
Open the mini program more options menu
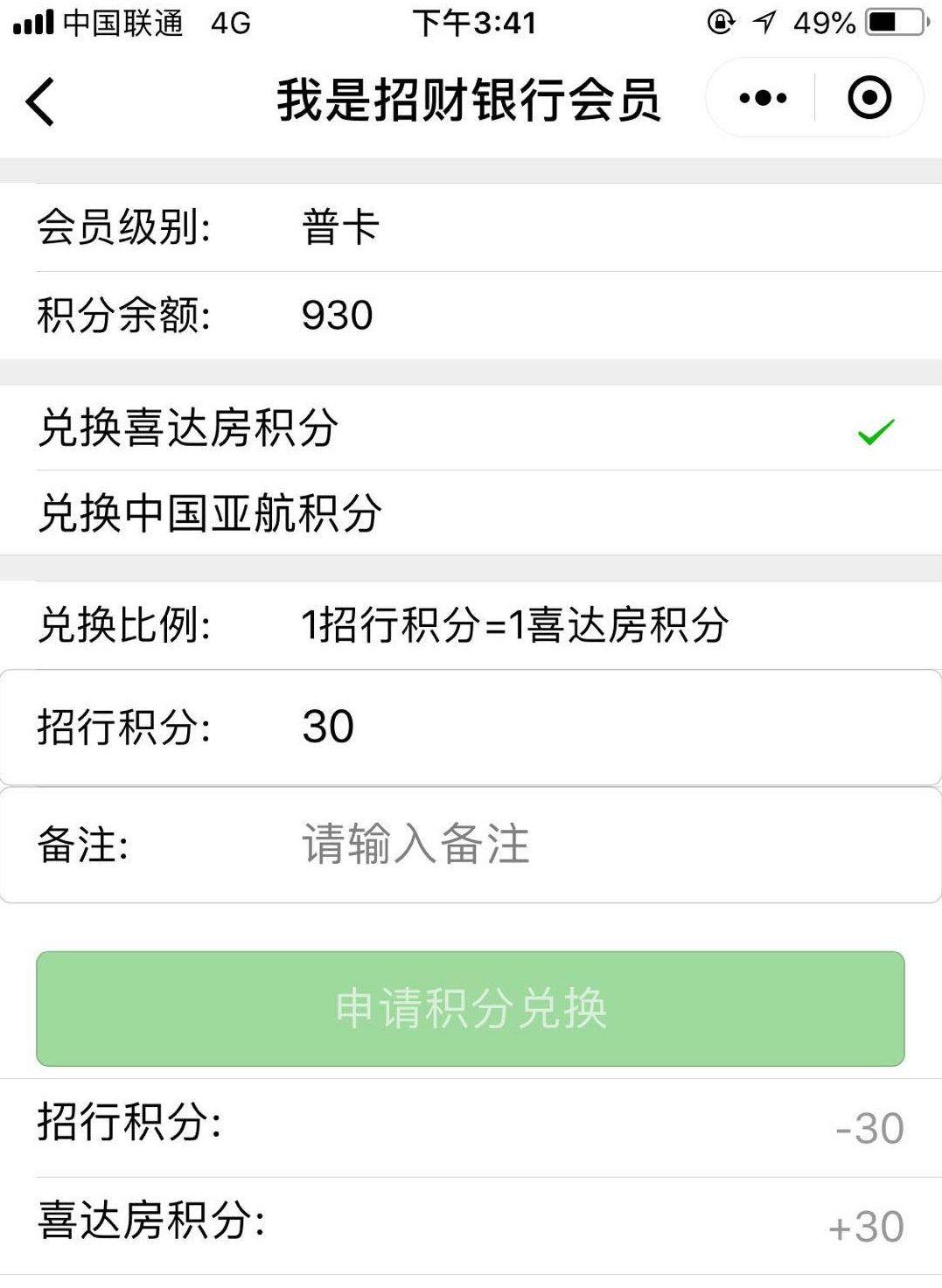[x=763, y=98]
